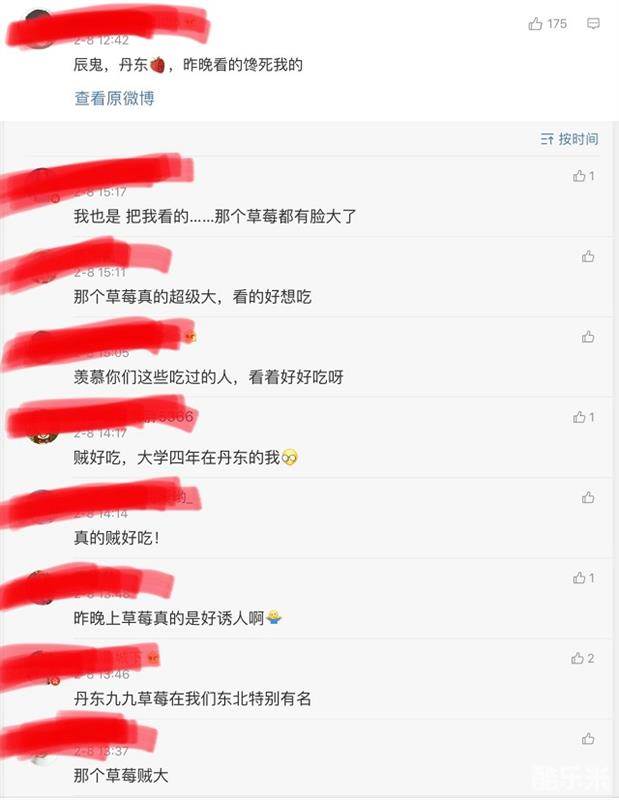
Task: Like the reply 真的贼好吃！
Action: 588,497
